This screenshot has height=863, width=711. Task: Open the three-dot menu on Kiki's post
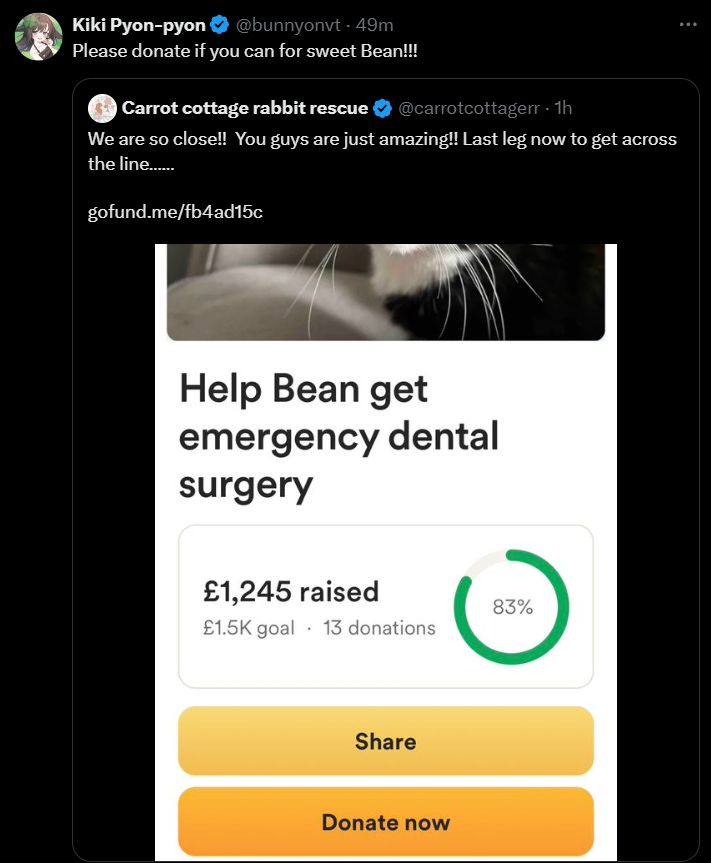(x=687, y=24)
